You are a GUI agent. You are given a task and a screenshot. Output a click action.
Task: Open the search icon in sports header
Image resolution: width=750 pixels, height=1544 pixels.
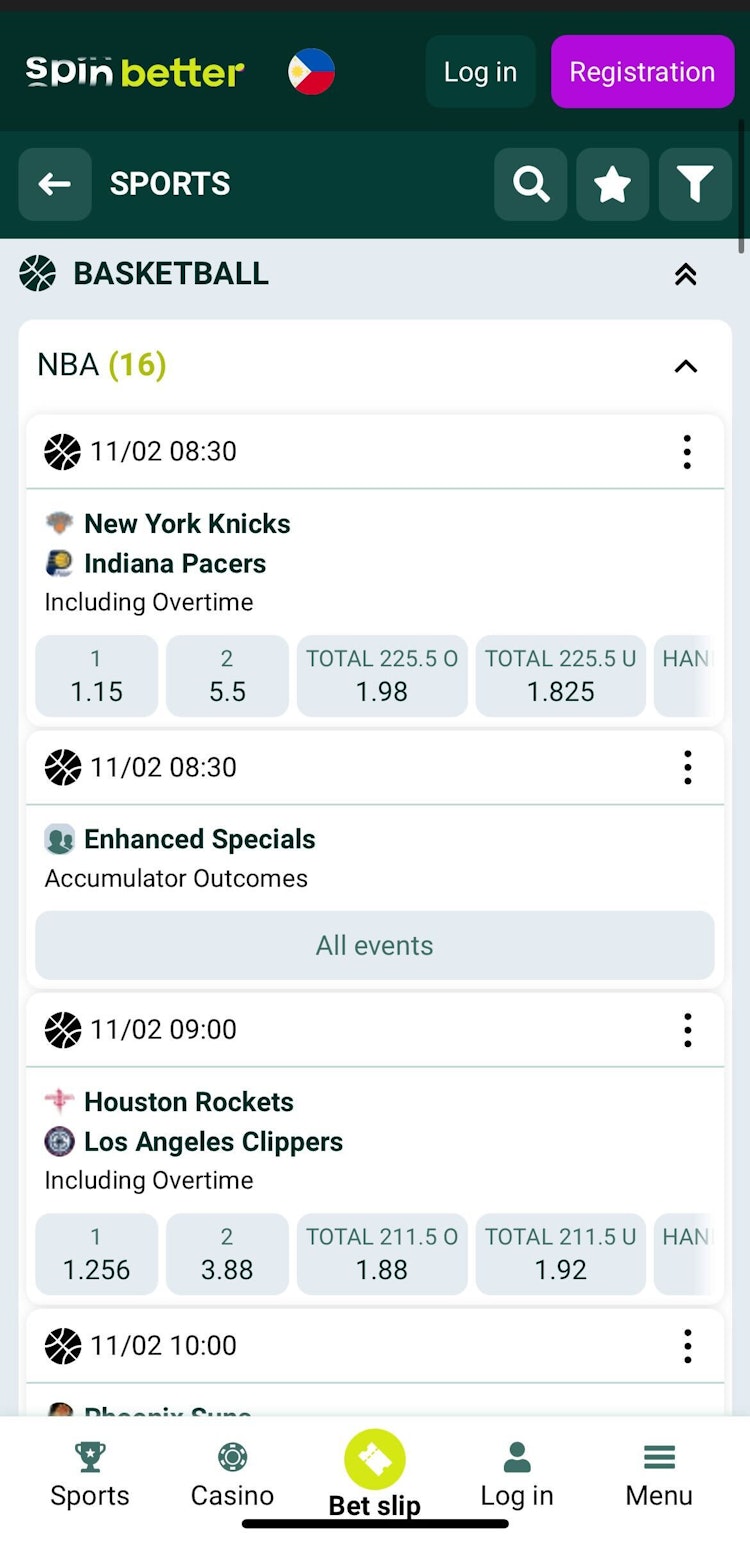point(530,184)
